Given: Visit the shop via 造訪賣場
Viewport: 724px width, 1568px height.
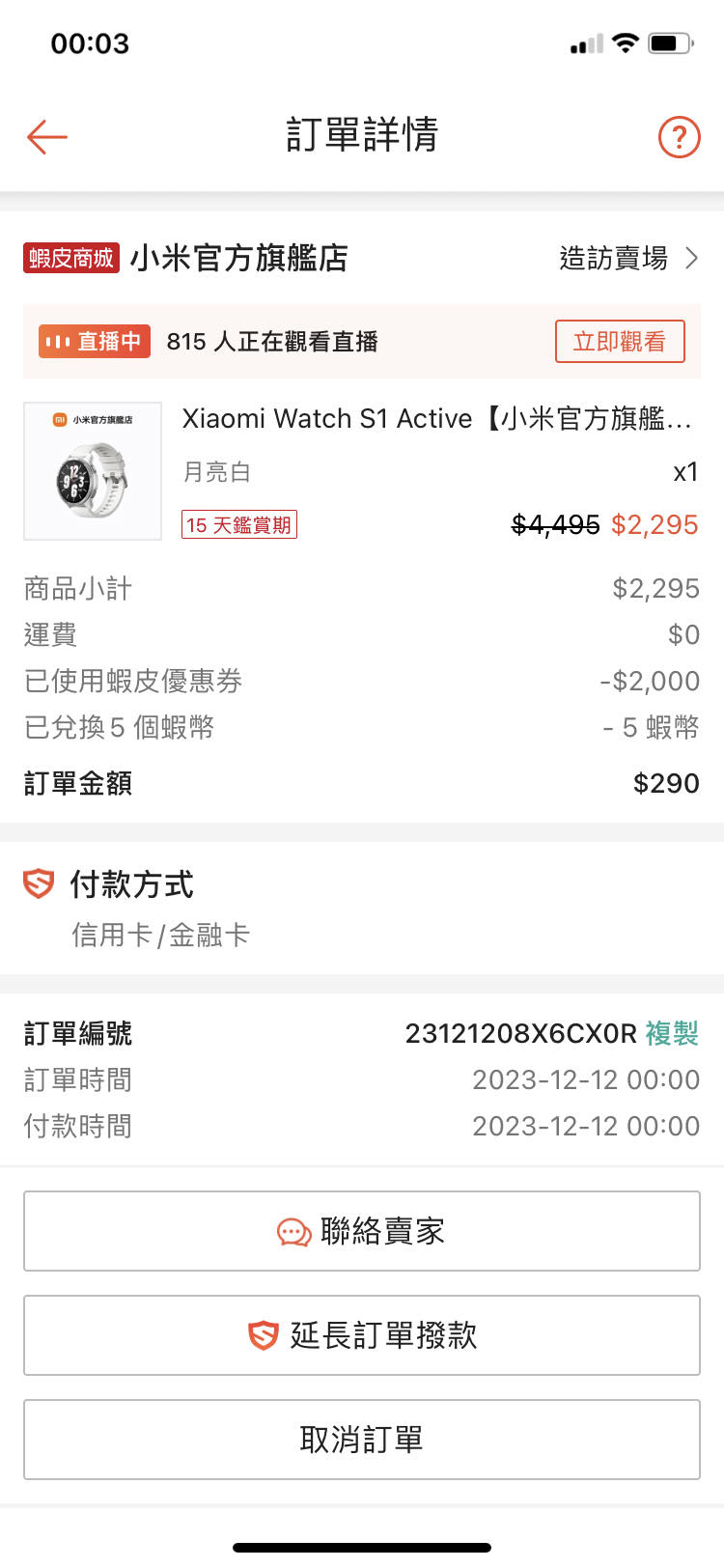Looking at the screenshot, I should tap(627, 258).
